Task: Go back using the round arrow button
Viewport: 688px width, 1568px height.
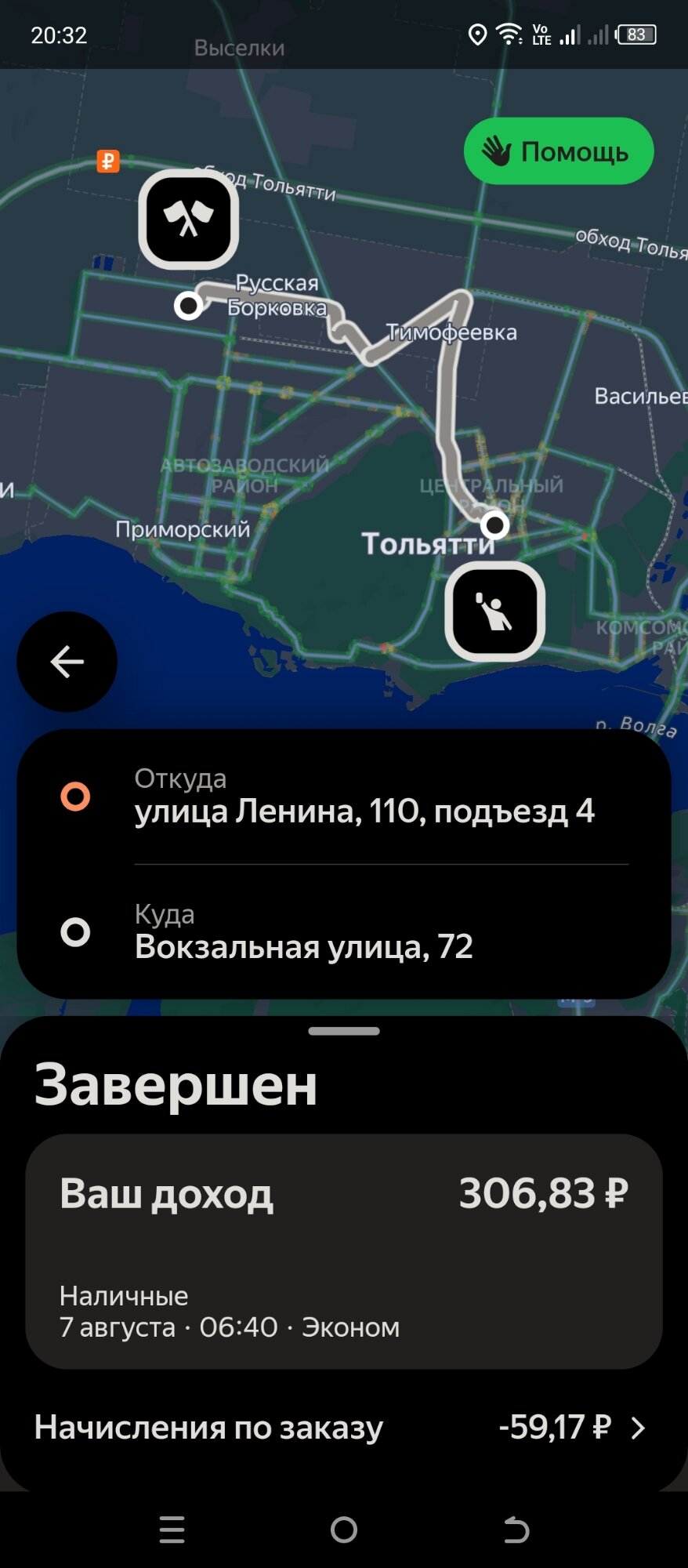Action: click(67, 662)
